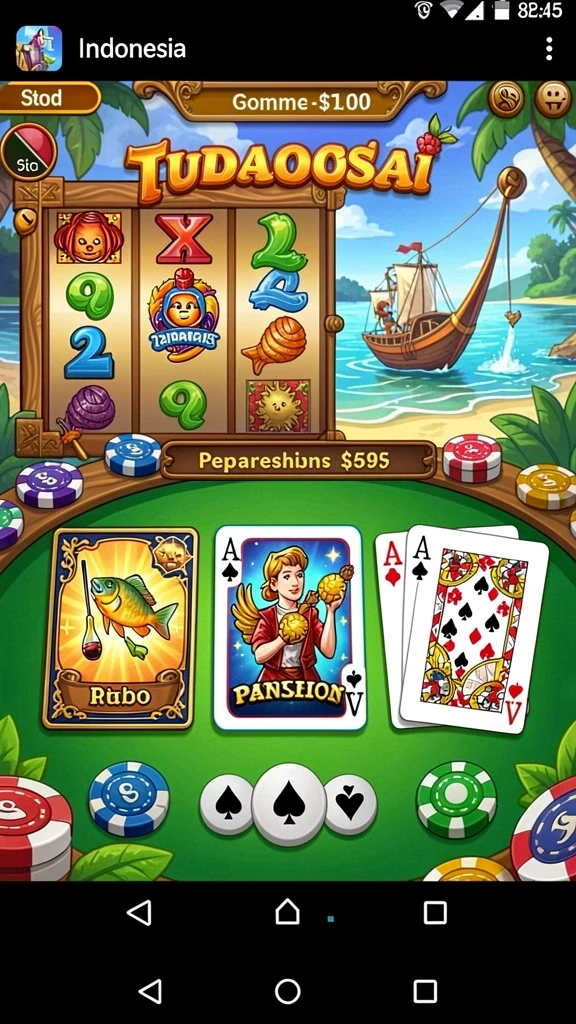This screenshot has width=576, height=1024.
Task: Tap the green chip beside the spade buttons
Action: click(x=456, y=799)
